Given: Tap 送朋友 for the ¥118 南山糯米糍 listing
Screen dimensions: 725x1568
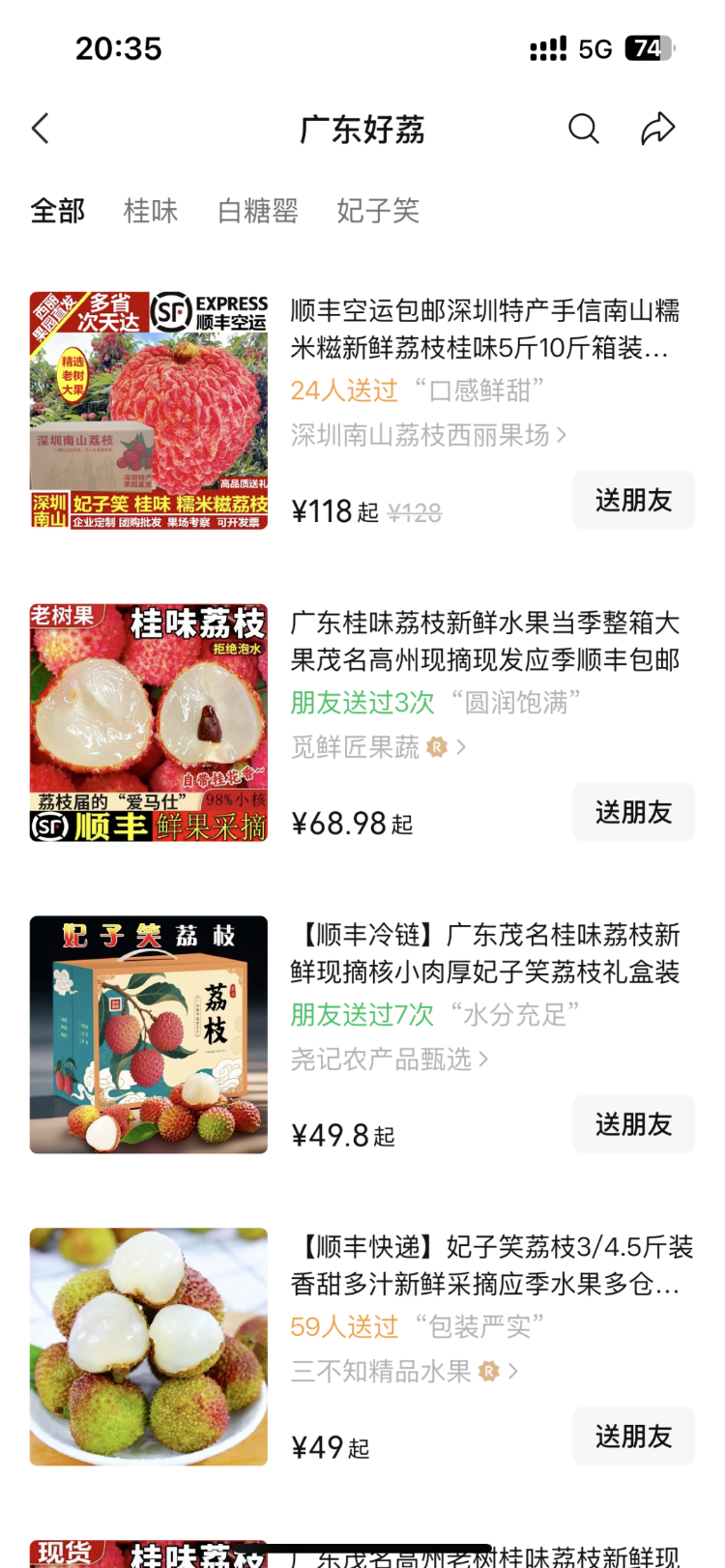Looking at the screenshot, I should point(633,500).
